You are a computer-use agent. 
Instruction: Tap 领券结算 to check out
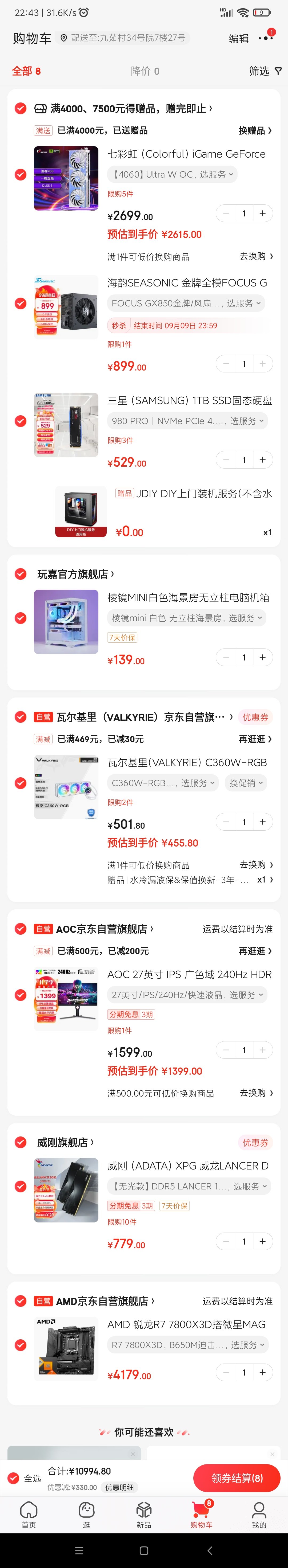[237, 1478]
